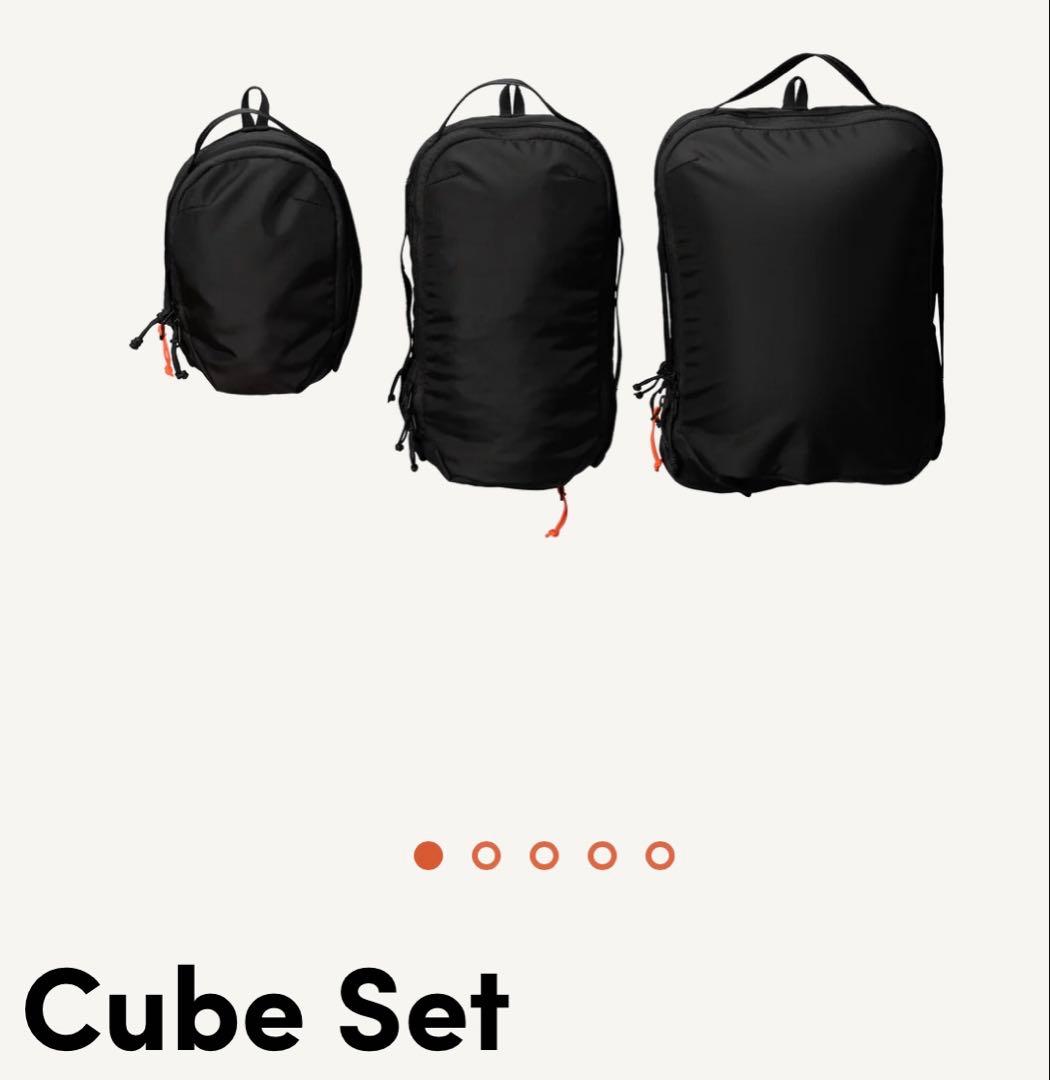Image resolution: width=1050 pixels, height=1080 pixels.
Task: Go to the fourth carousel dot
Action: pyautogui.click(x=601, y=856)
